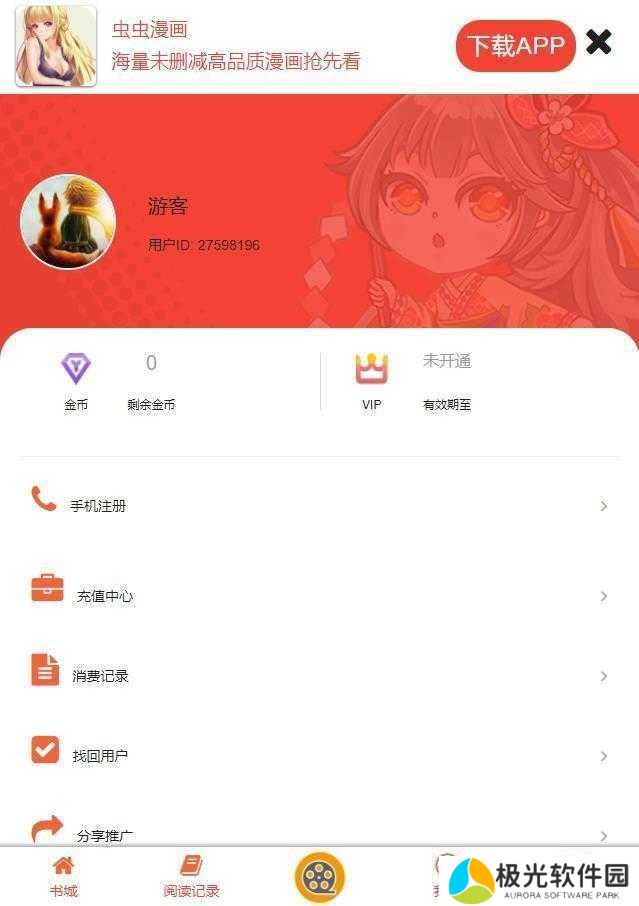639x906 pixels.
Task: Open 分享推广
Action: coord(319,832)
